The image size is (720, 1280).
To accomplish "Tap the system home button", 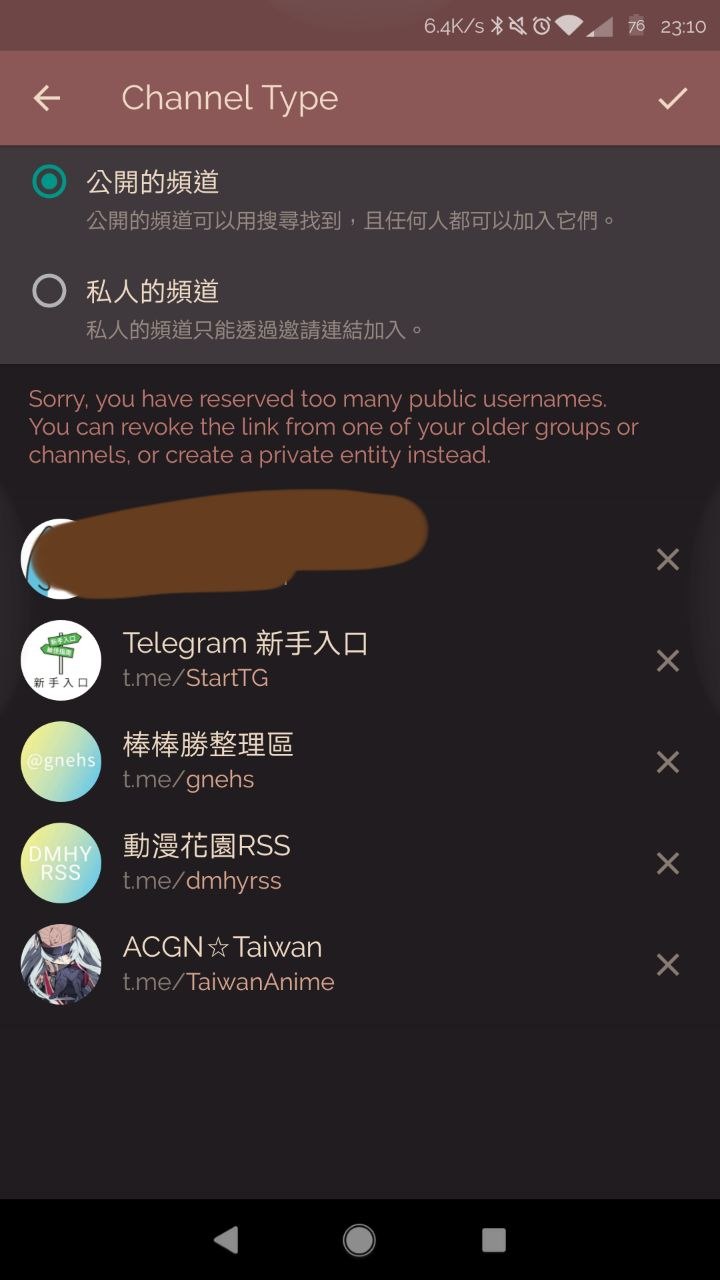I will pos(359,1240).
